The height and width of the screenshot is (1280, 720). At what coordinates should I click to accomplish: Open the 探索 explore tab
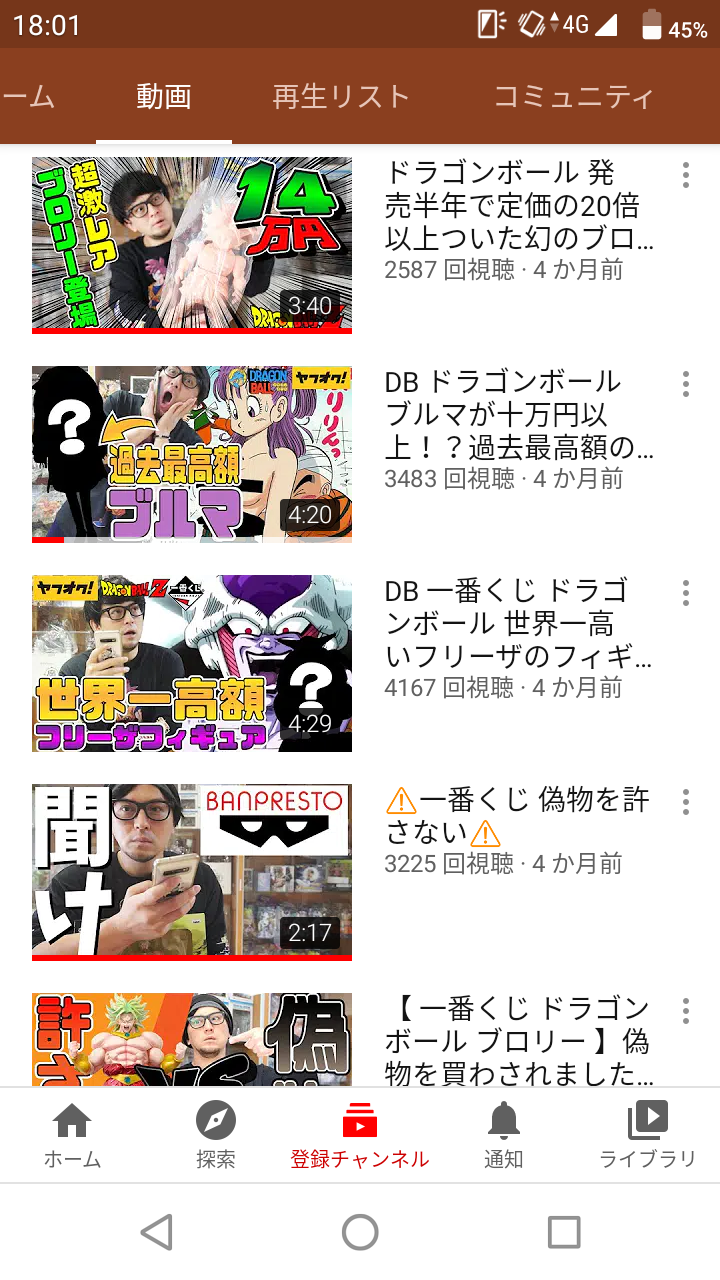pos(216,1135)
